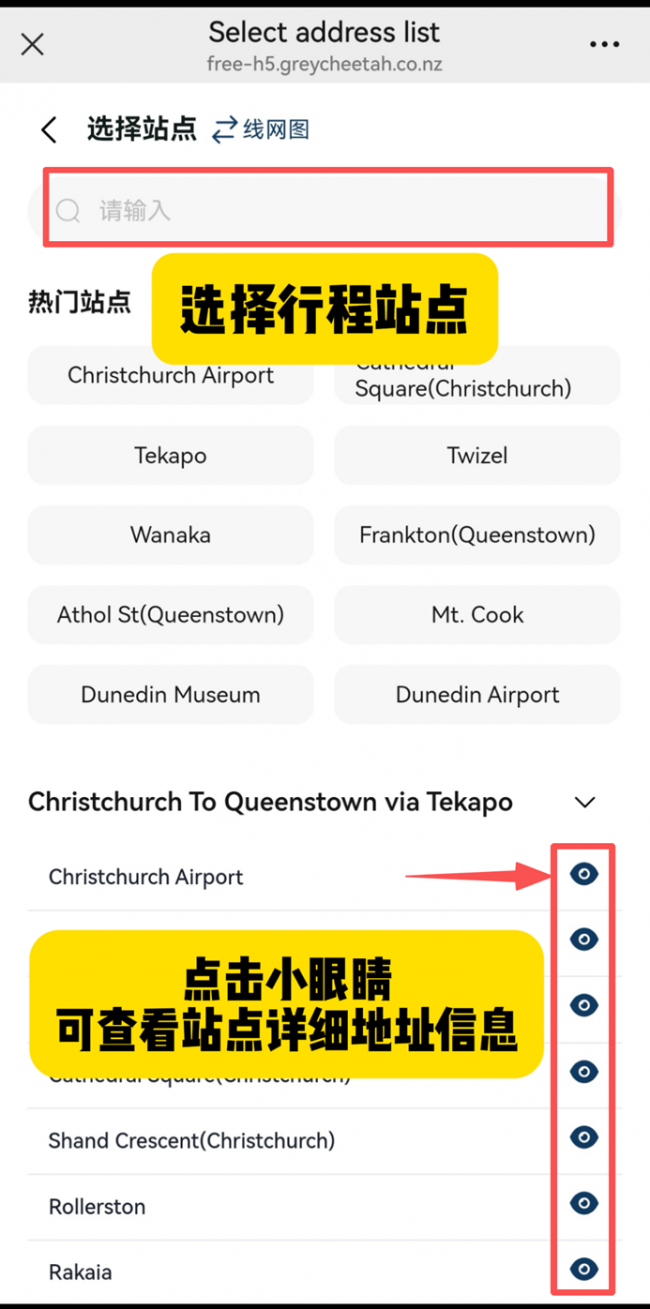Select the Wanaka station chip
The image size is (650, 1309).
click(170, 535)
